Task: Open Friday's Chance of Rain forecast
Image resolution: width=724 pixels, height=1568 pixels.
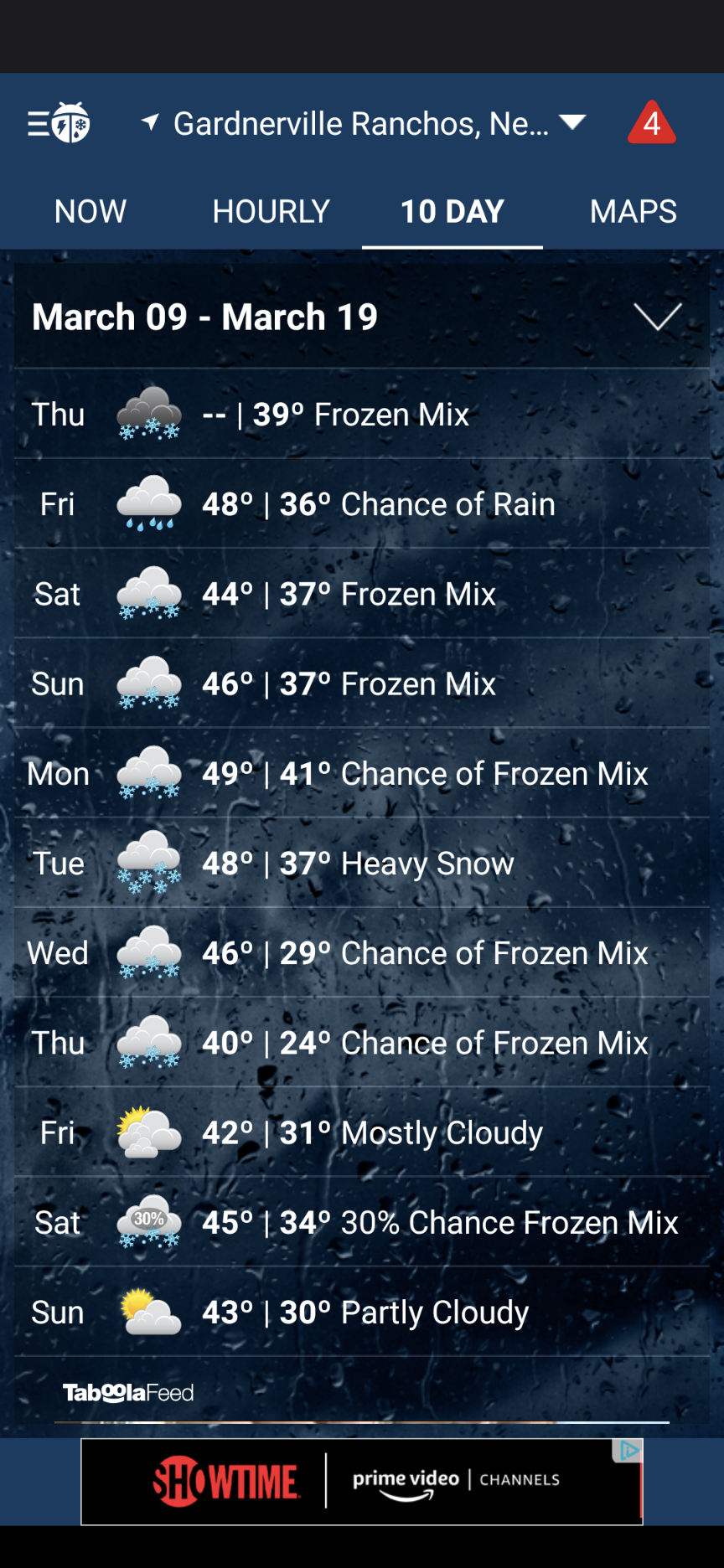Action: point(362,504)
